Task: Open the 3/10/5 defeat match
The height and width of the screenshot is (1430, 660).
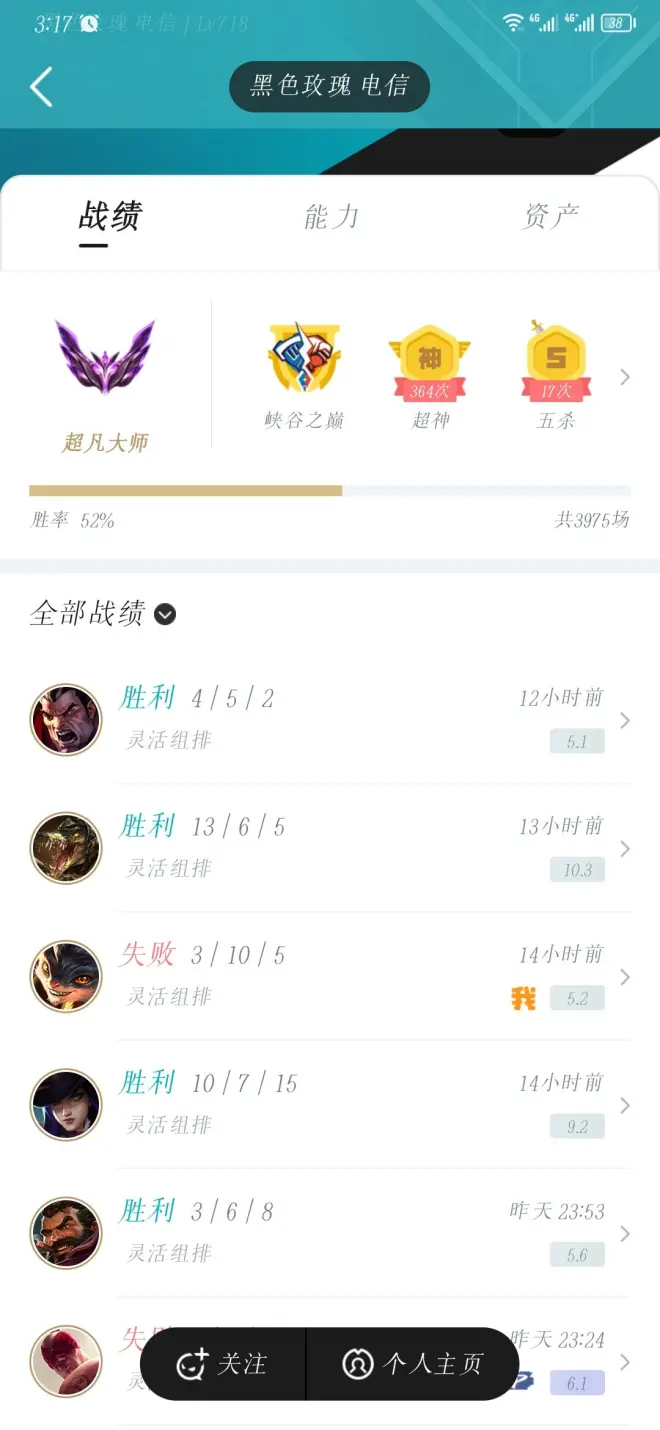Action: click(x=330, y=976)
